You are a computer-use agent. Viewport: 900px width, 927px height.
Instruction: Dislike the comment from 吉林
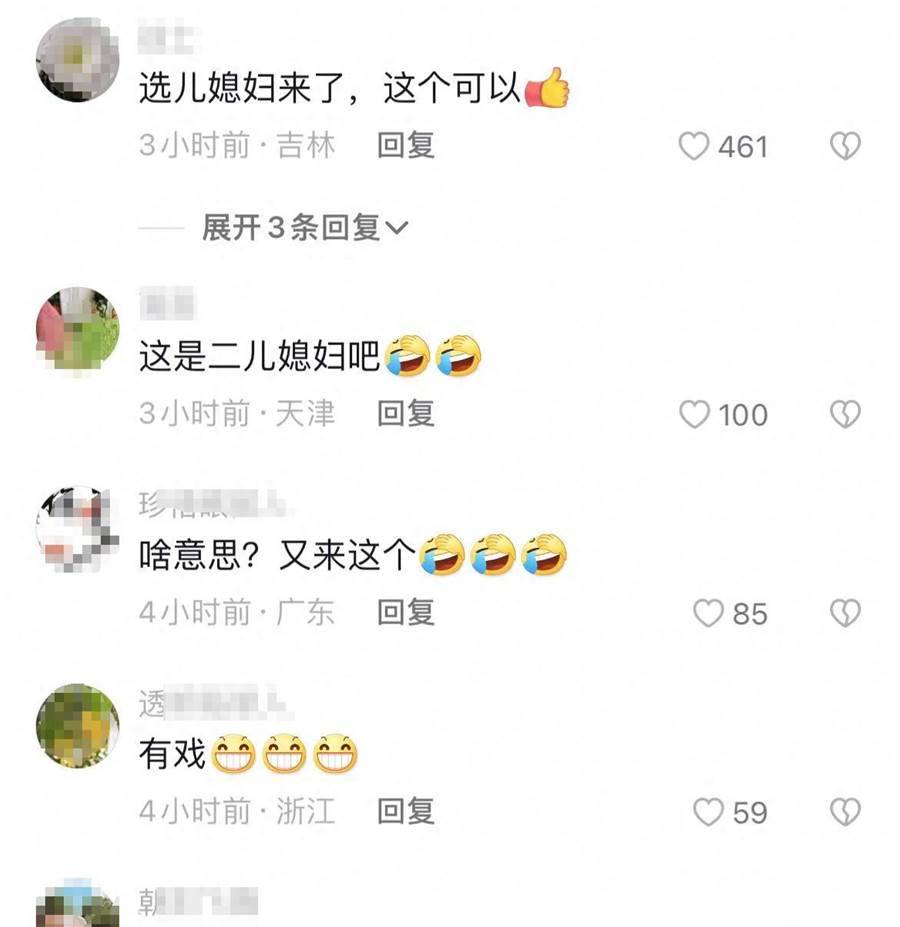point(845,147)
